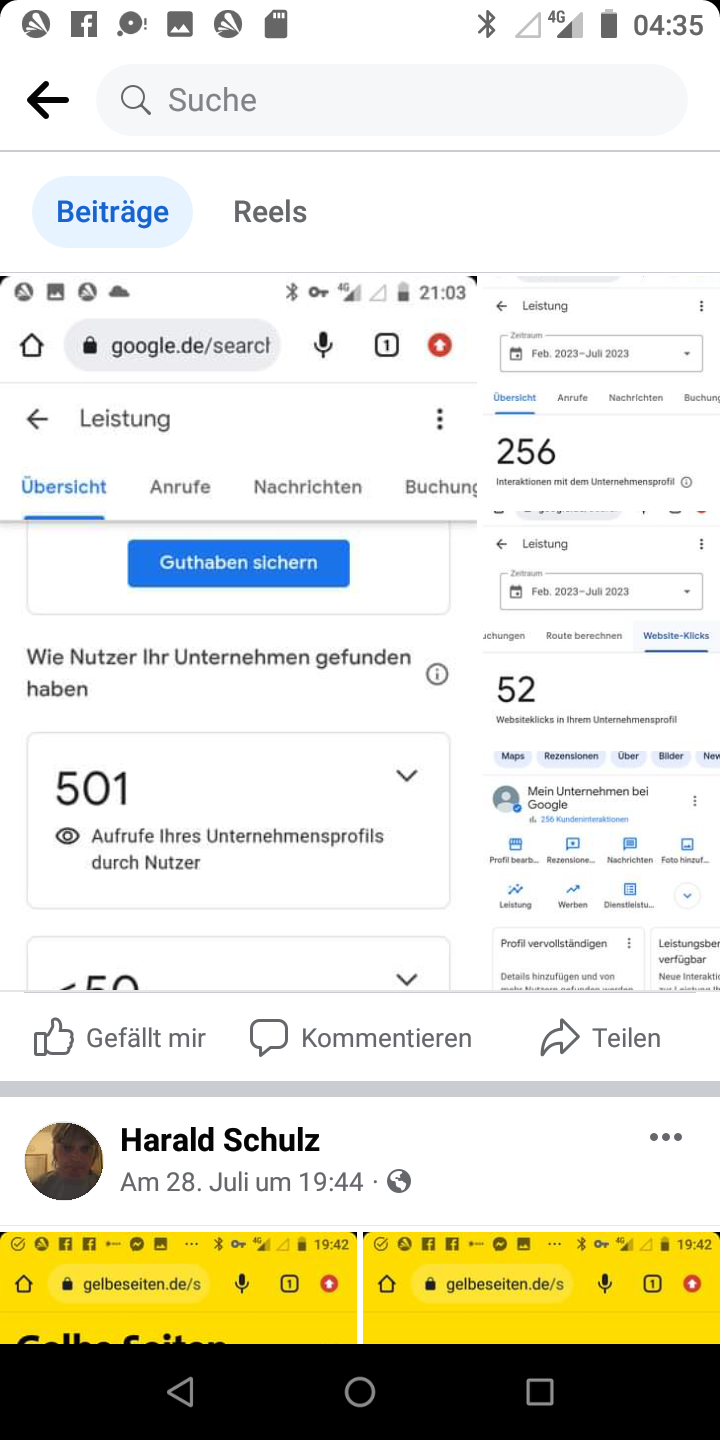Screen dimensions: 720x1440
Task: Like the post with Gefällt mir
Action: pyautogui.click(x=120, y=1038)
